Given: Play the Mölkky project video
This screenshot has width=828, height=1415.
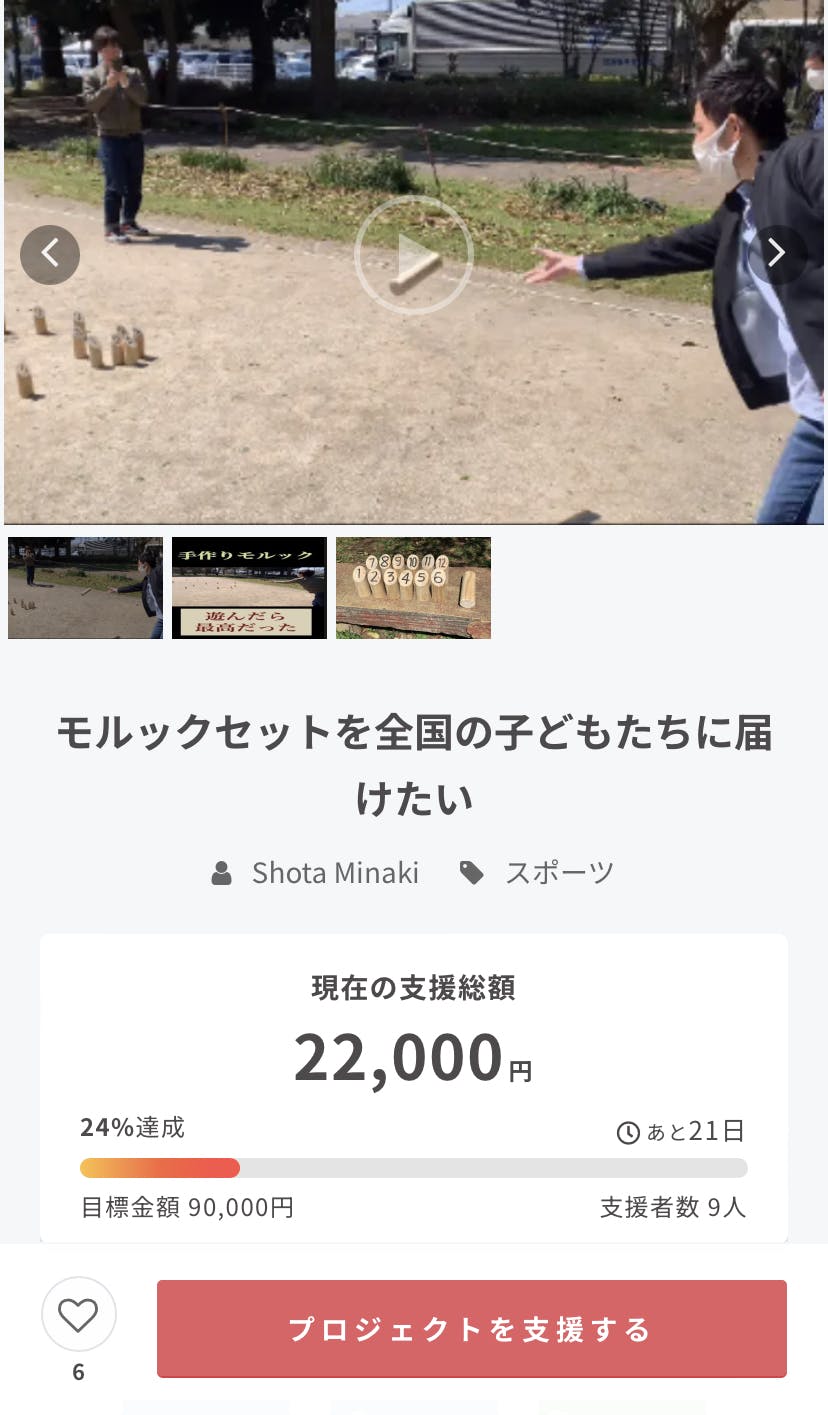Looking at the screenshot, I should (413, 255).
